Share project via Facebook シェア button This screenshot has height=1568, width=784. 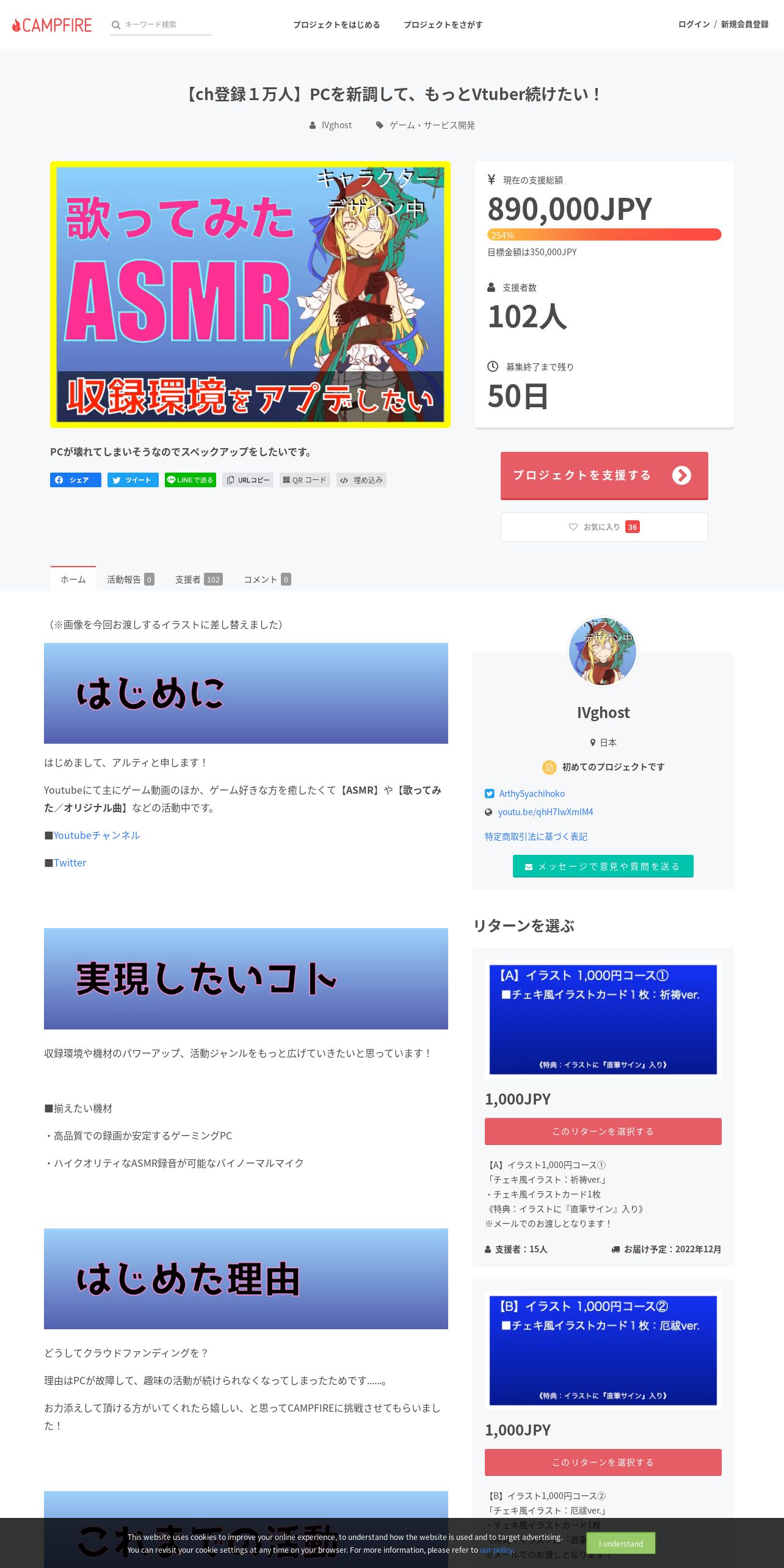point(76,480)
